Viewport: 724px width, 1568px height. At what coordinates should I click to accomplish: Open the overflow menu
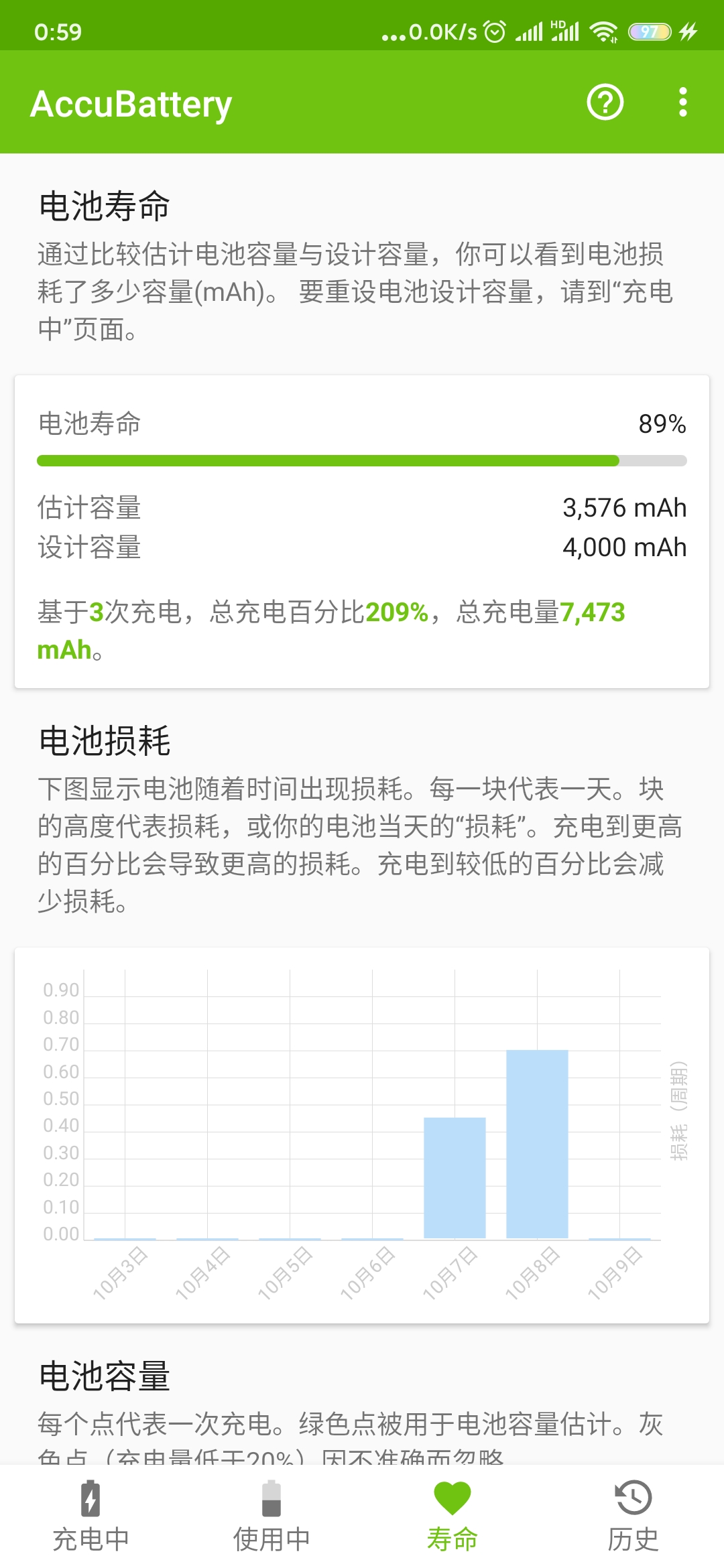click(682, 103)
